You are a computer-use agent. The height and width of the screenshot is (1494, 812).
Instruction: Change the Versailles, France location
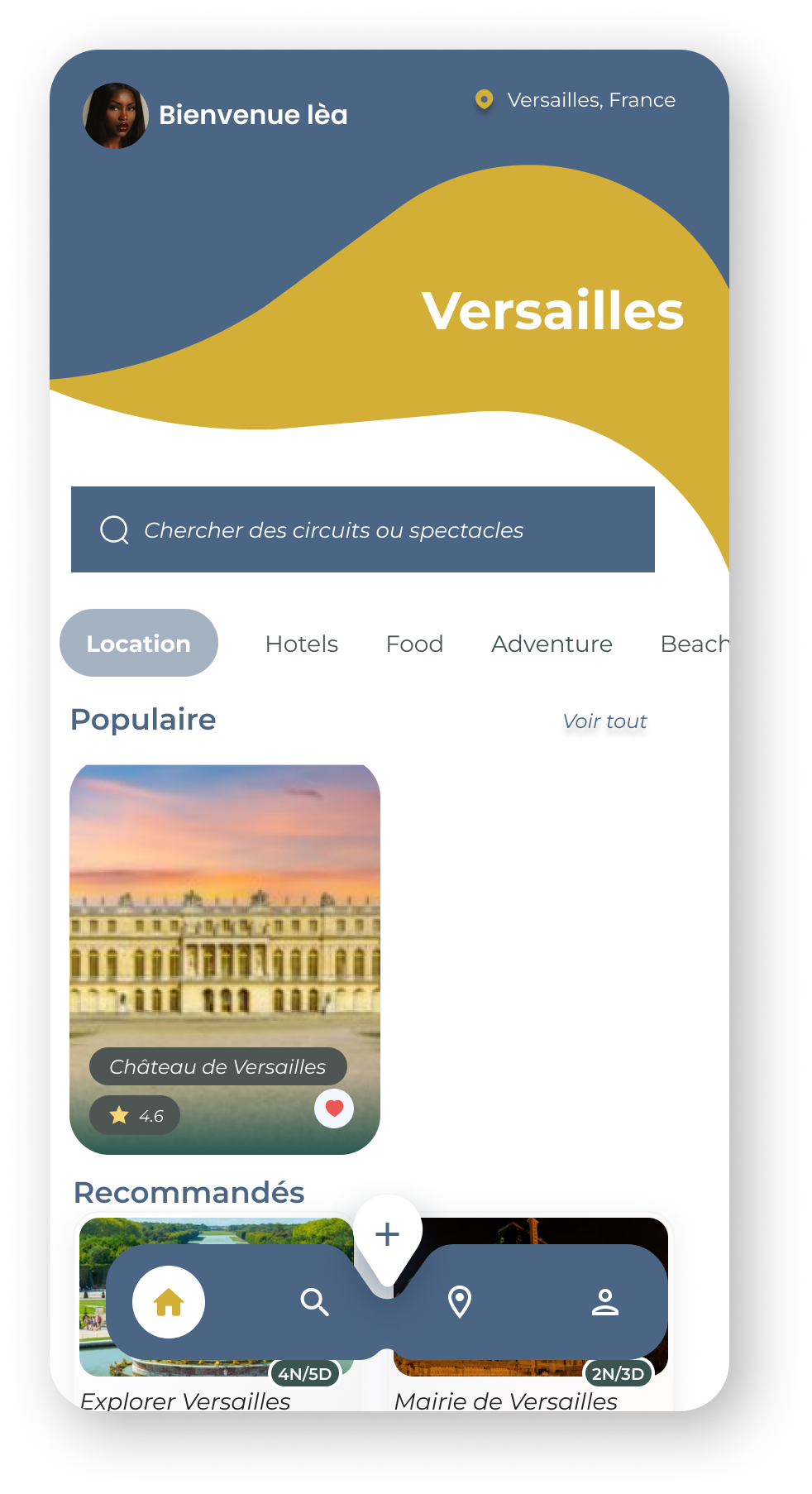pos(576,100)
